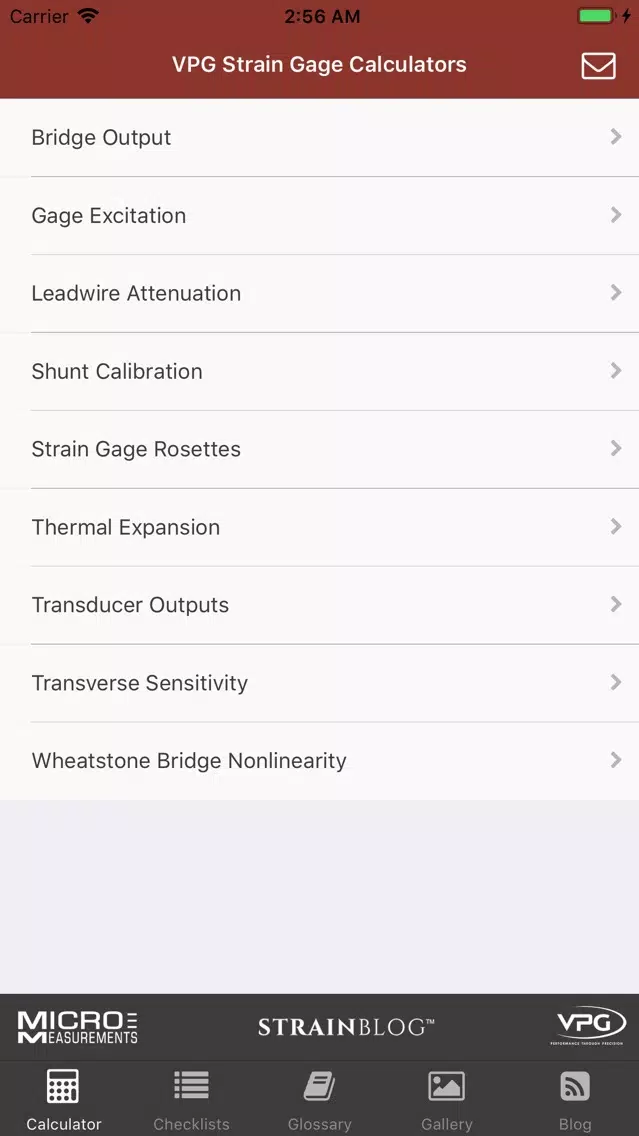Image resolution: width=639 pixels, height=1136 pixels.
Task: Open the envelope mail icon
Action: [598, 65]
